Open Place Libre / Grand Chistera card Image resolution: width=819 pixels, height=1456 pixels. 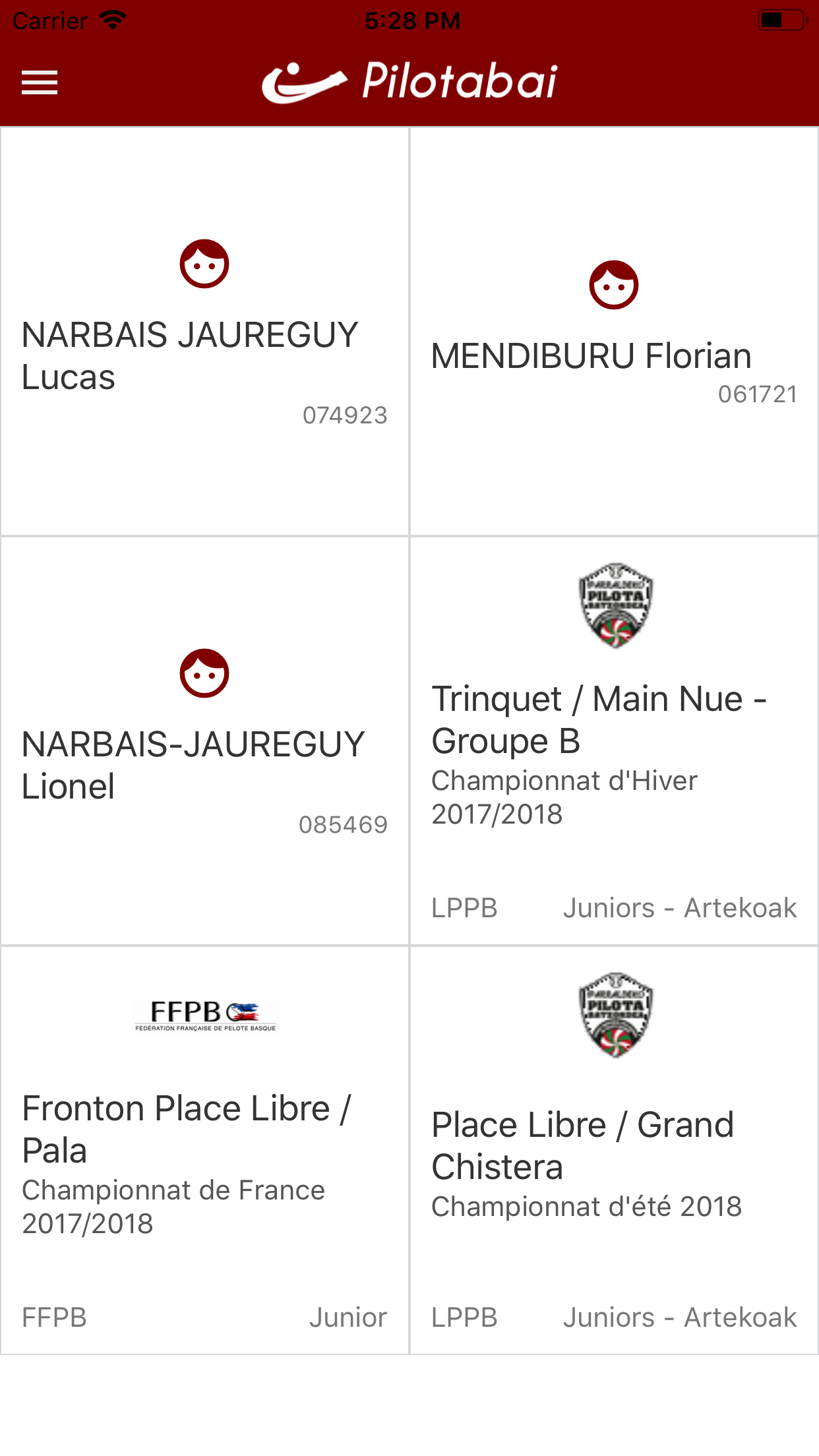(614, 1151)
